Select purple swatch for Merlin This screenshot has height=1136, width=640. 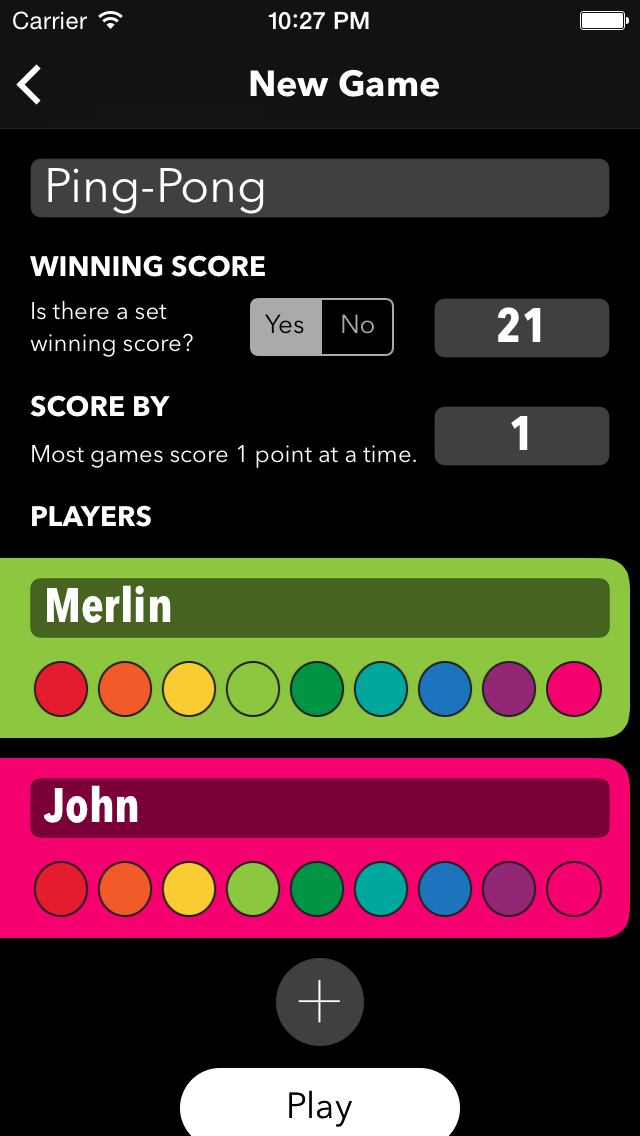[x=509, y=689]
